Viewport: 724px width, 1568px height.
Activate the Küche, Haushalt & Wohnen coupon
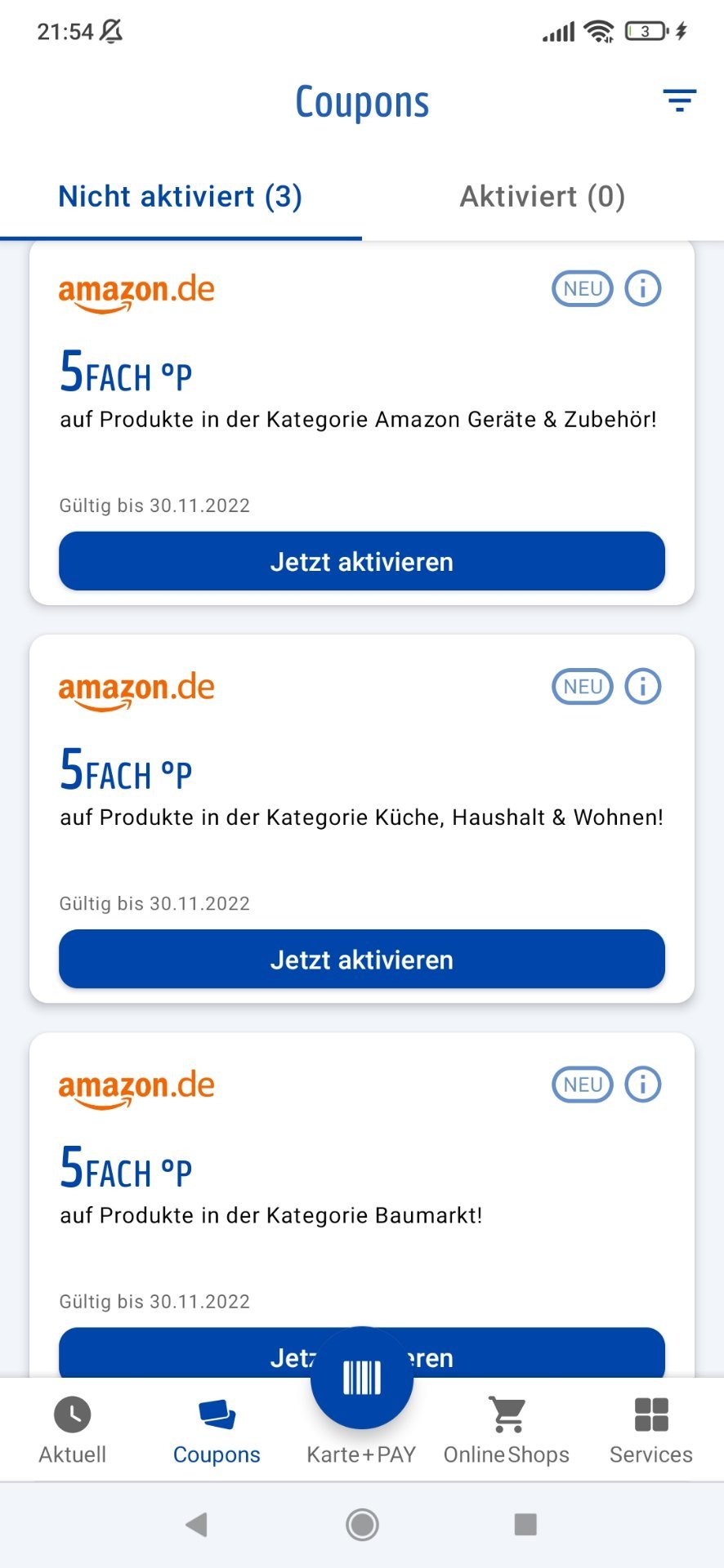tap(362, 959)
